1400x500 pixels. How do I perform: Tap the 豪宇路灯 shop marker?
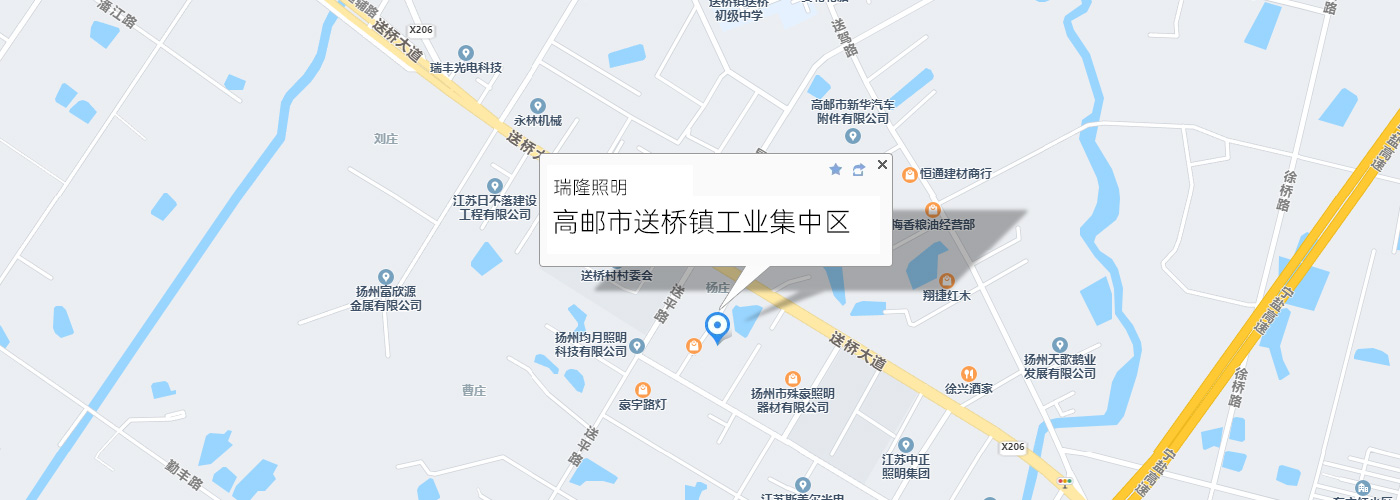click(x=642, y=390)
